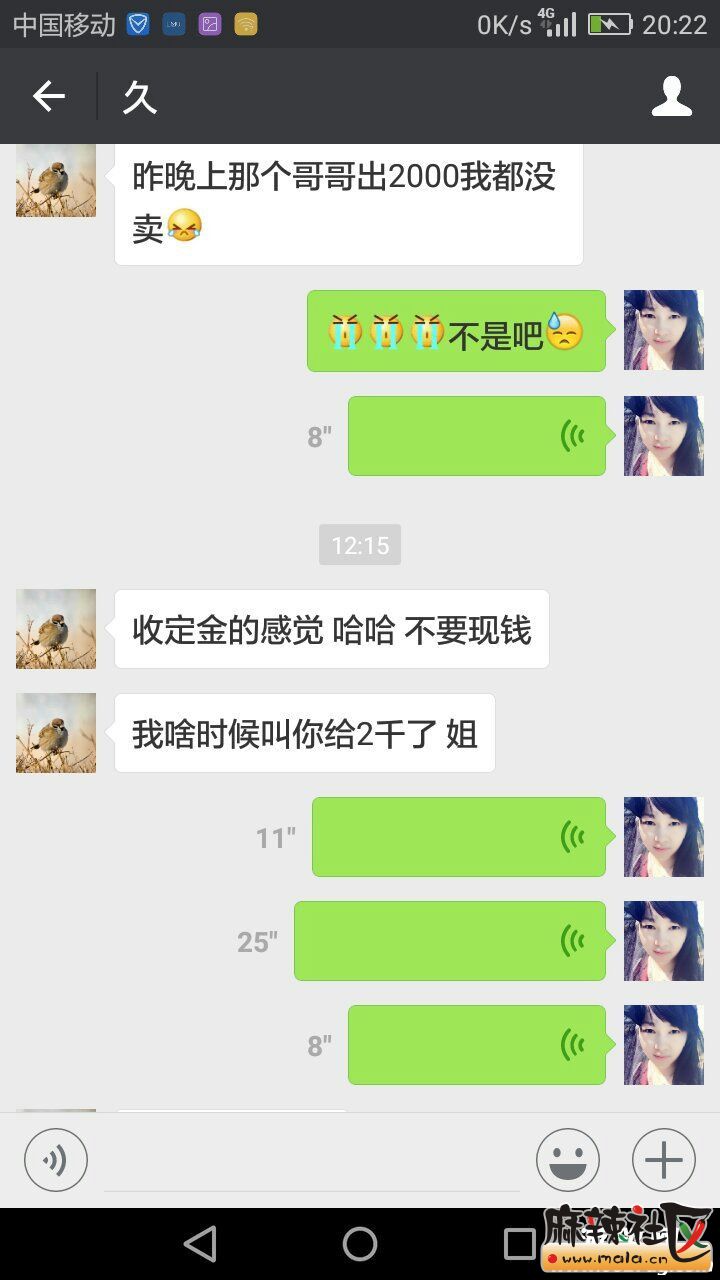This screenshot has width=720, height=1280.
Task: Tap the message text input field
Action: click(x=310, y=1162)
